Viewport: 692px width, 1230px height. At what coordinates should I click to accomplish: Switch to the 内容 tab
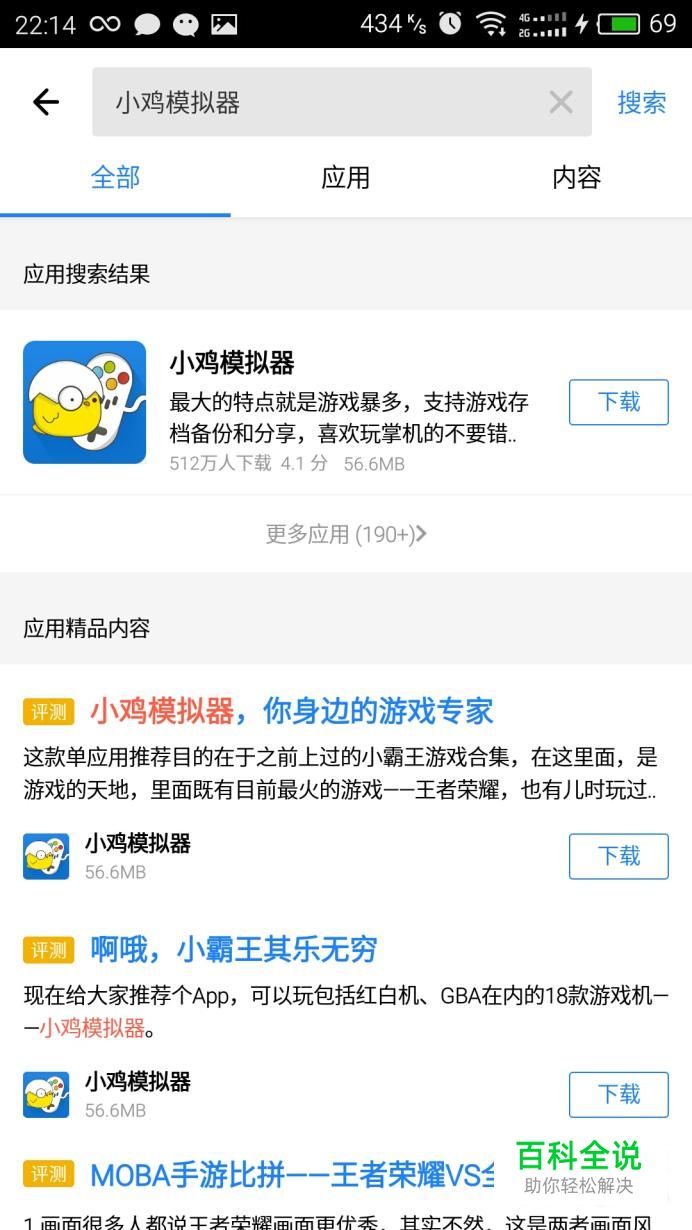click(576, 178)
